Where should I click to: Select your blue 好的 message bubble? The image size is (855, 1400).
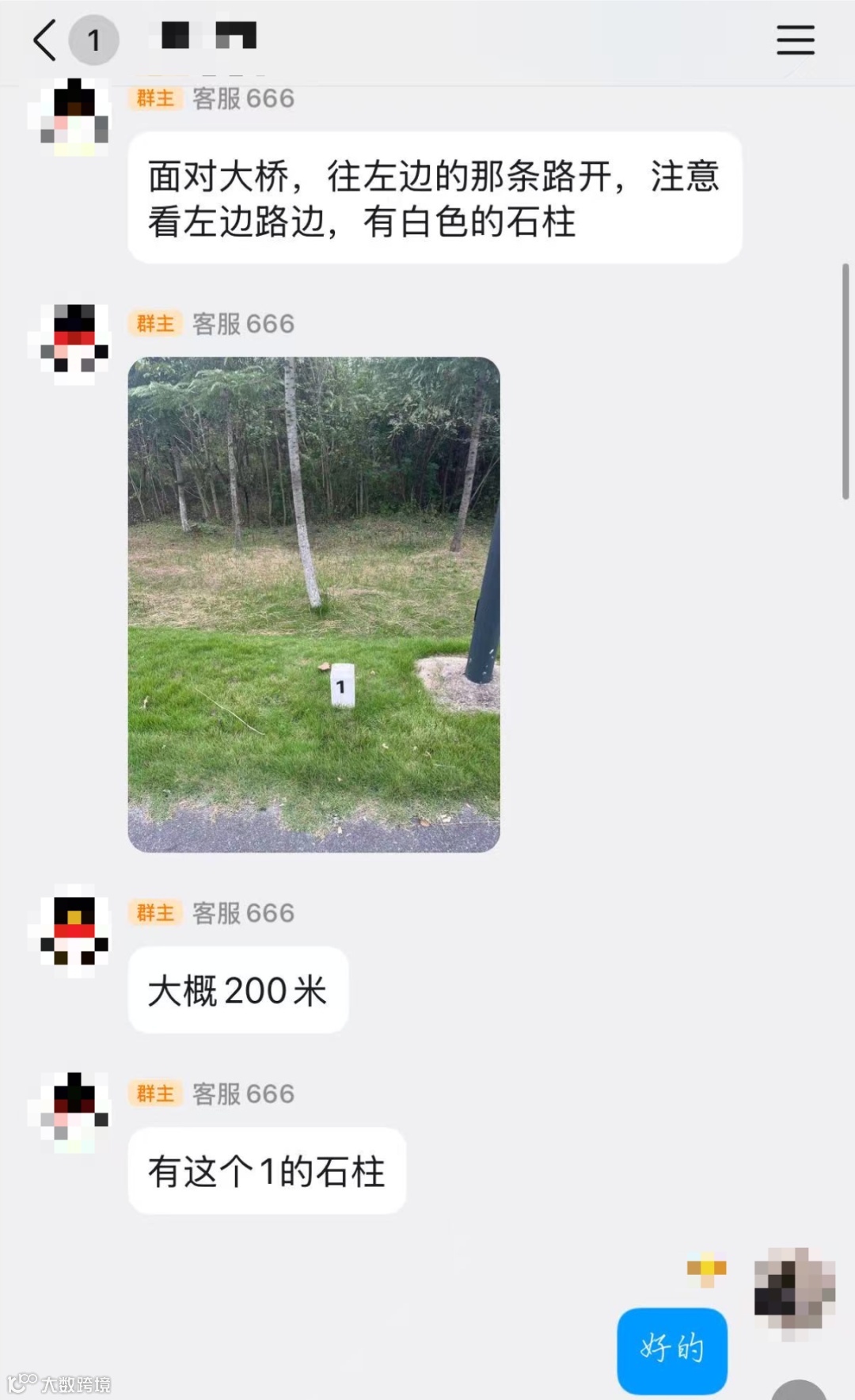point(671,1351)
